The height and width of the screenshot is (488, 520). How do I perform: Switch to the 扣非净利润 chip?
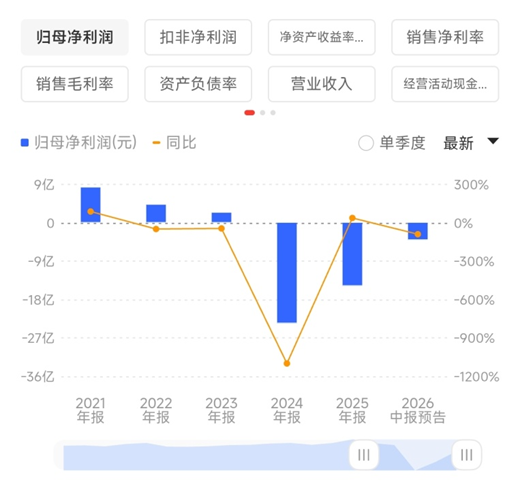point(198,37)
